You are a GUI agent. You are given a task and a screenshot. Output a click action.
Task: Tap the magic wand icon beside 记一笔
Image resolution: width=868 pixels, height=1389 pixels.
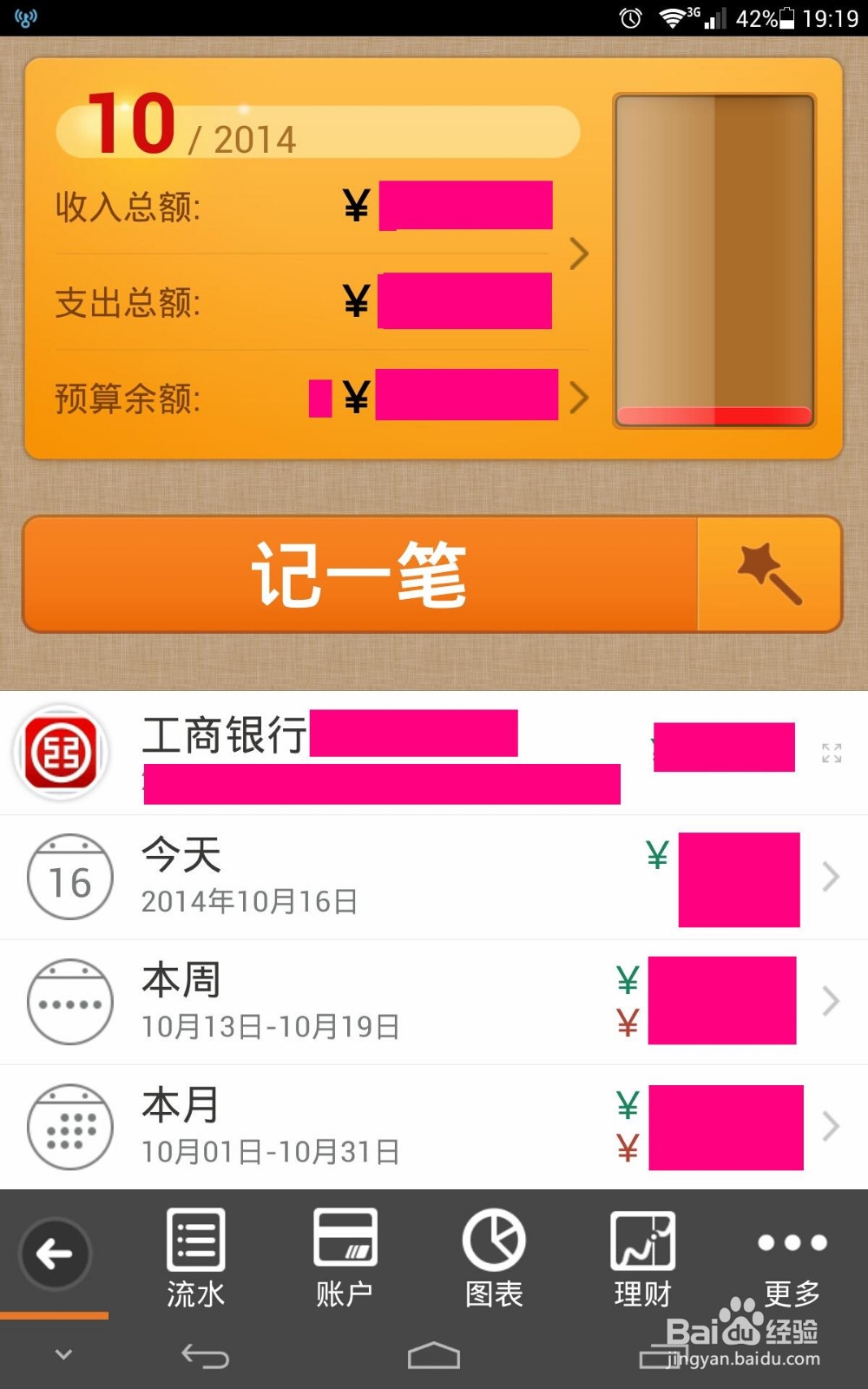click(771, 575)
